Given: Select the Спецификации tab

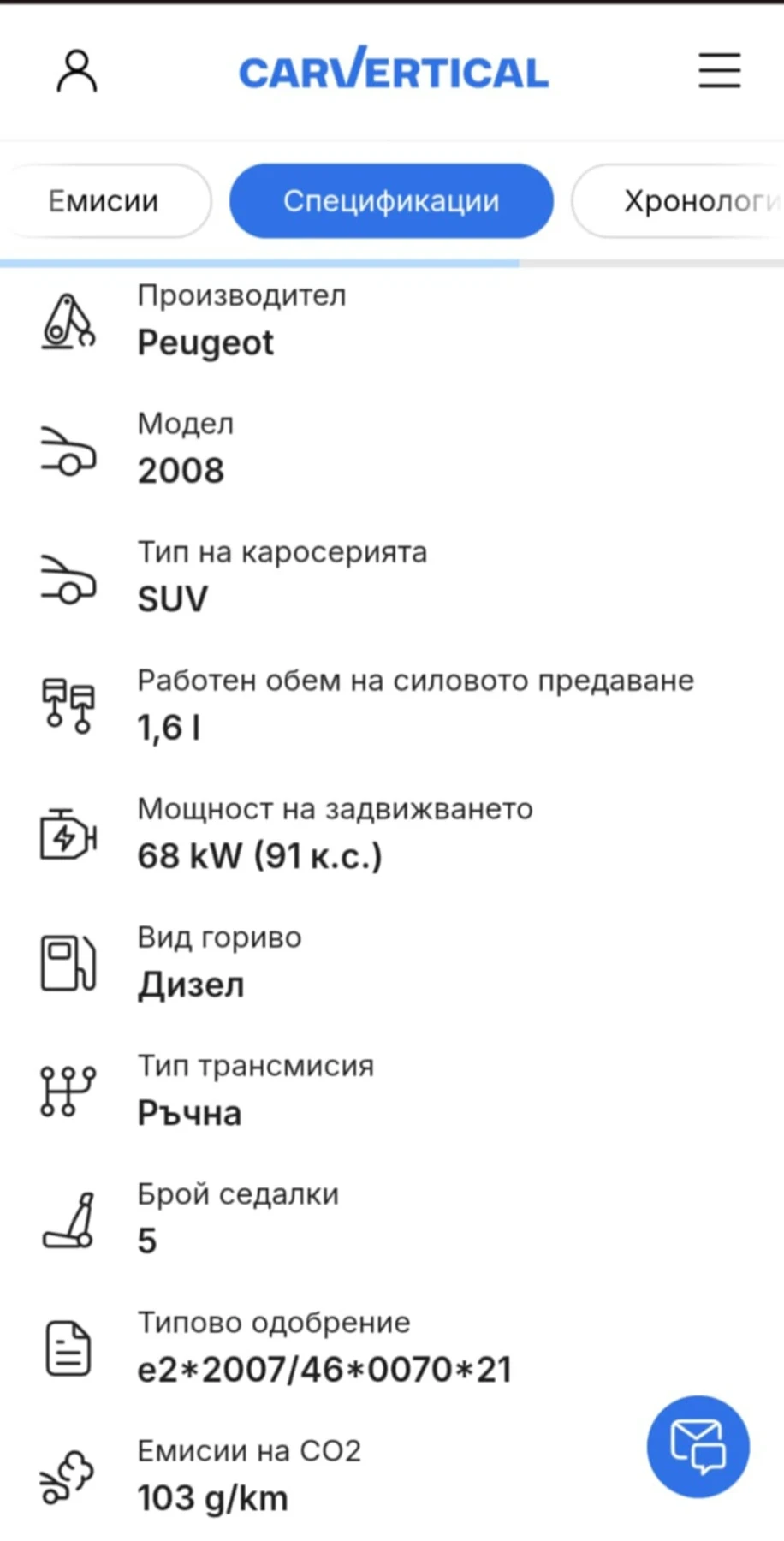Looking at the screenshot, I should tap(391, 201).
